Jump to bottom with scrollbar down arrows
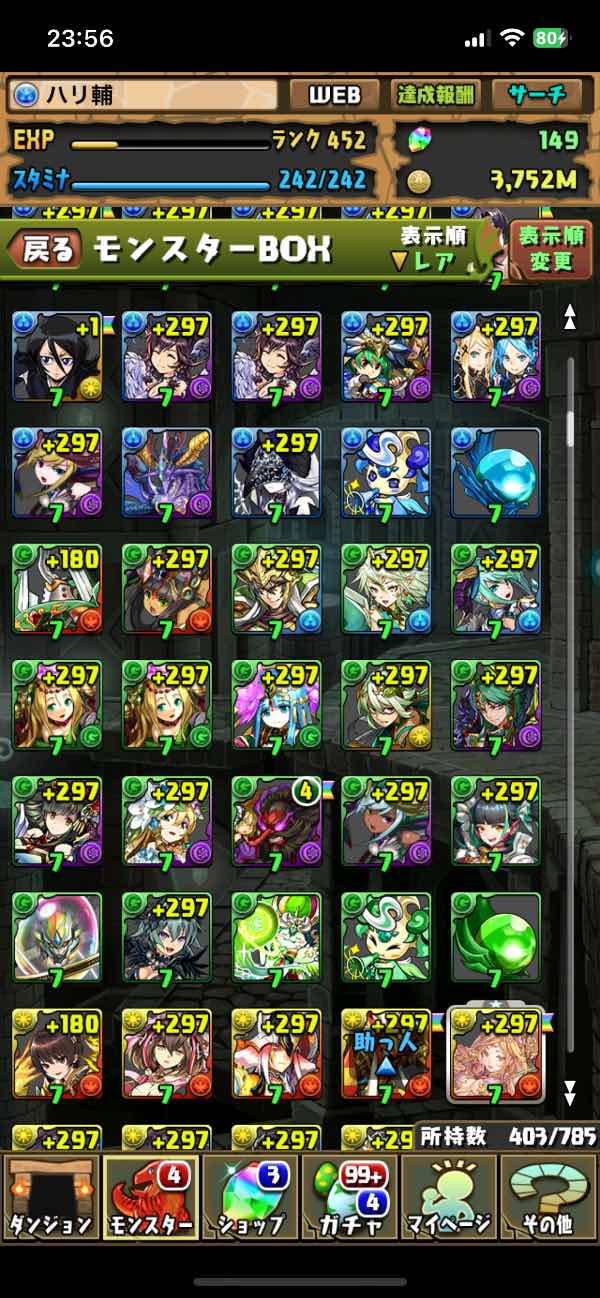This screenshot has height=1298, width=600. coord(570,1090)
